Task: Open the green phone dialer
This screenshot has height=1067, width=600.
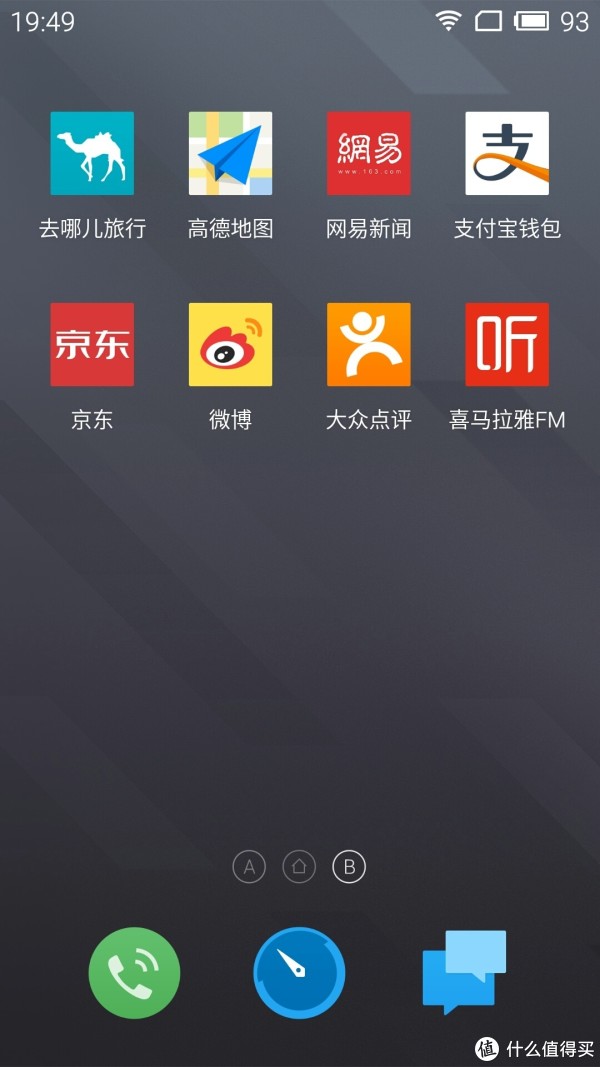Action: coord(135,973)
